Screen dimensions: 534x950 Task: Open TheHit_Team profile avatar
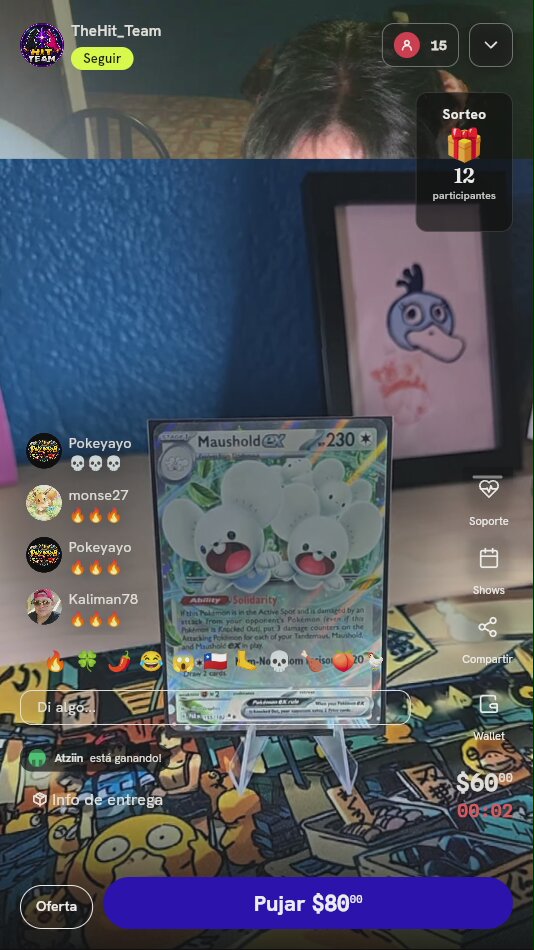click(x=42, y=45)
